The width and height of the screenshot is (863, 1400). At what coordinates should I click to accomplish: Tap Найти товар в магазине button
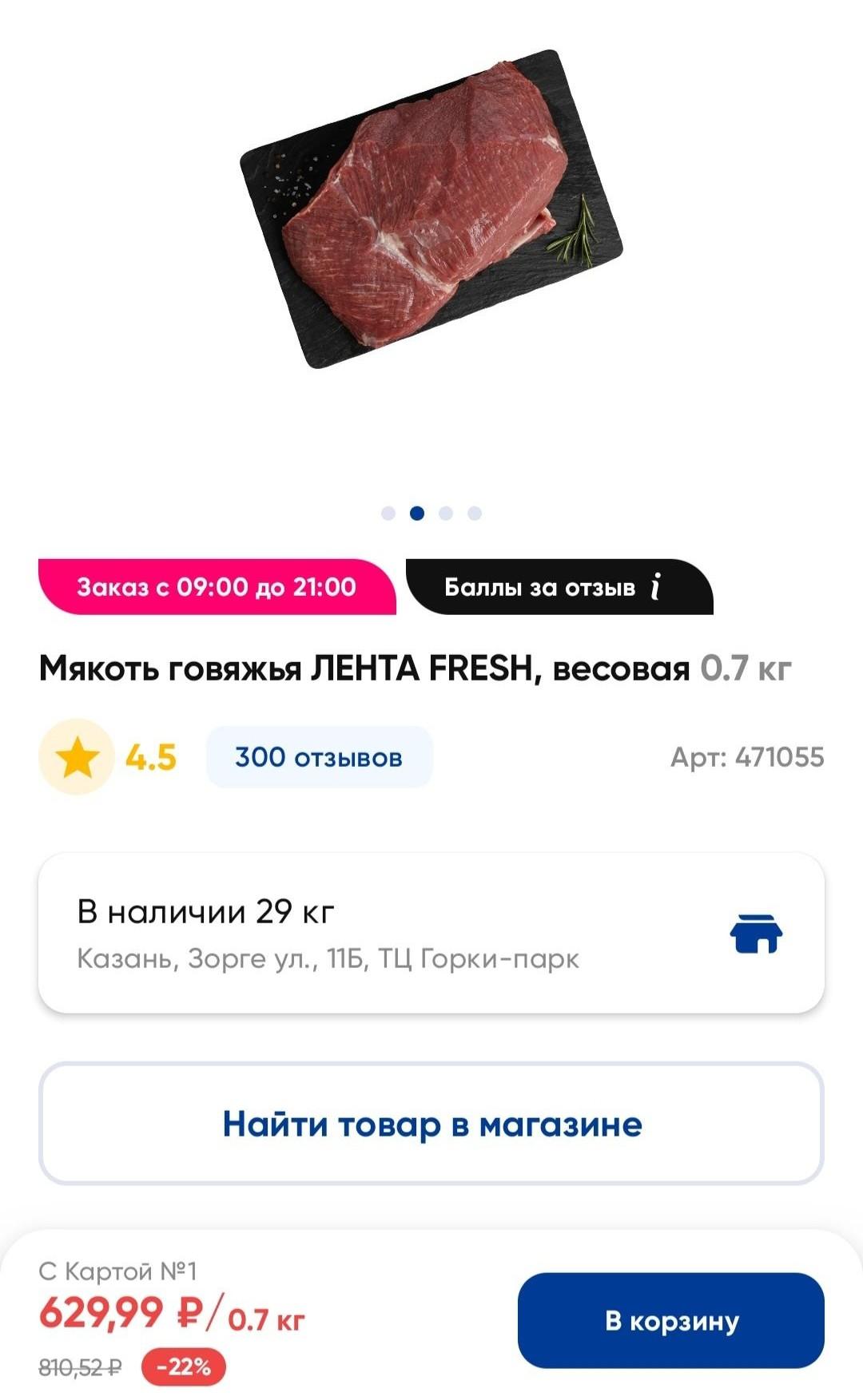tap(431, 1124)
